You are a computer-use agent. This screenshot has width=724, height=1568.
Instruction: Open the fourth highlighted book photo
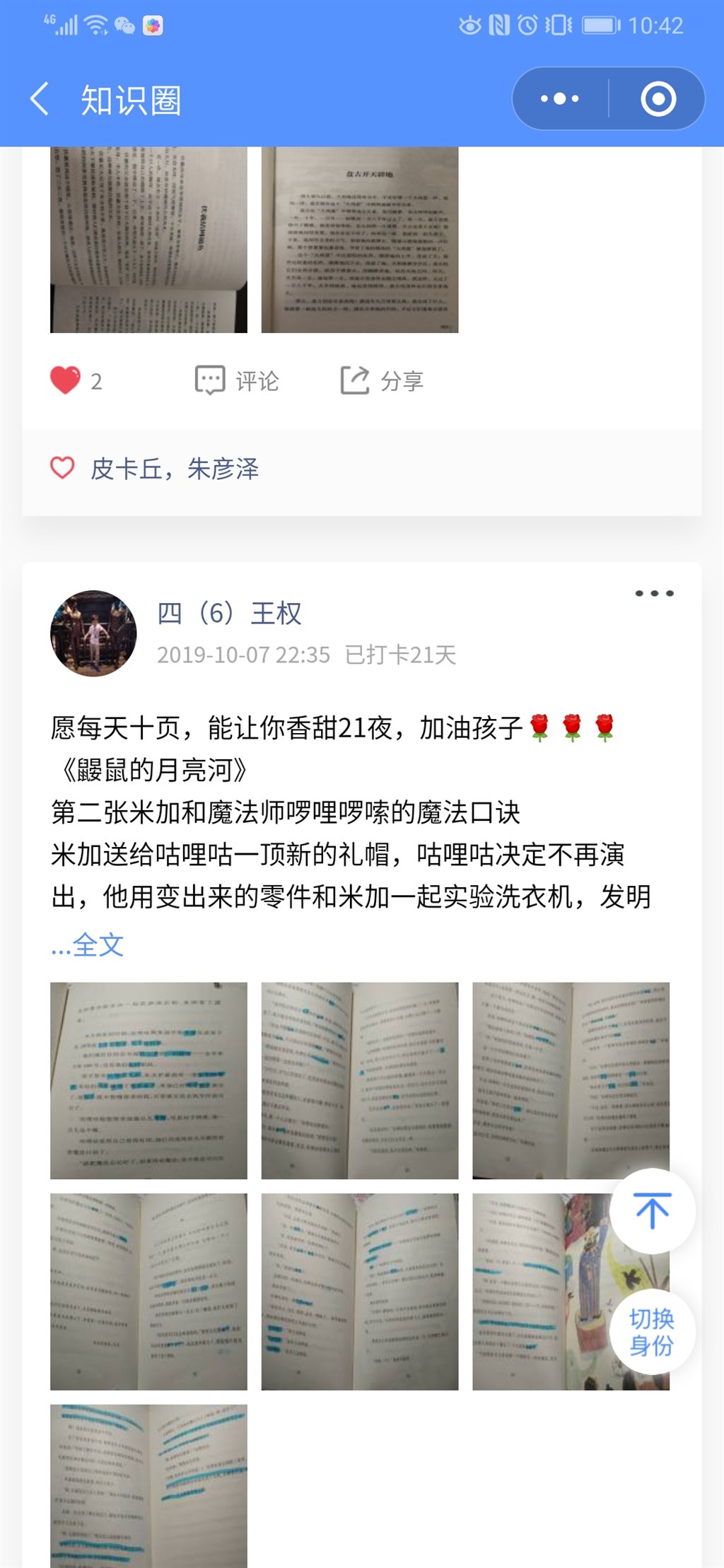tap(148, 1292)
